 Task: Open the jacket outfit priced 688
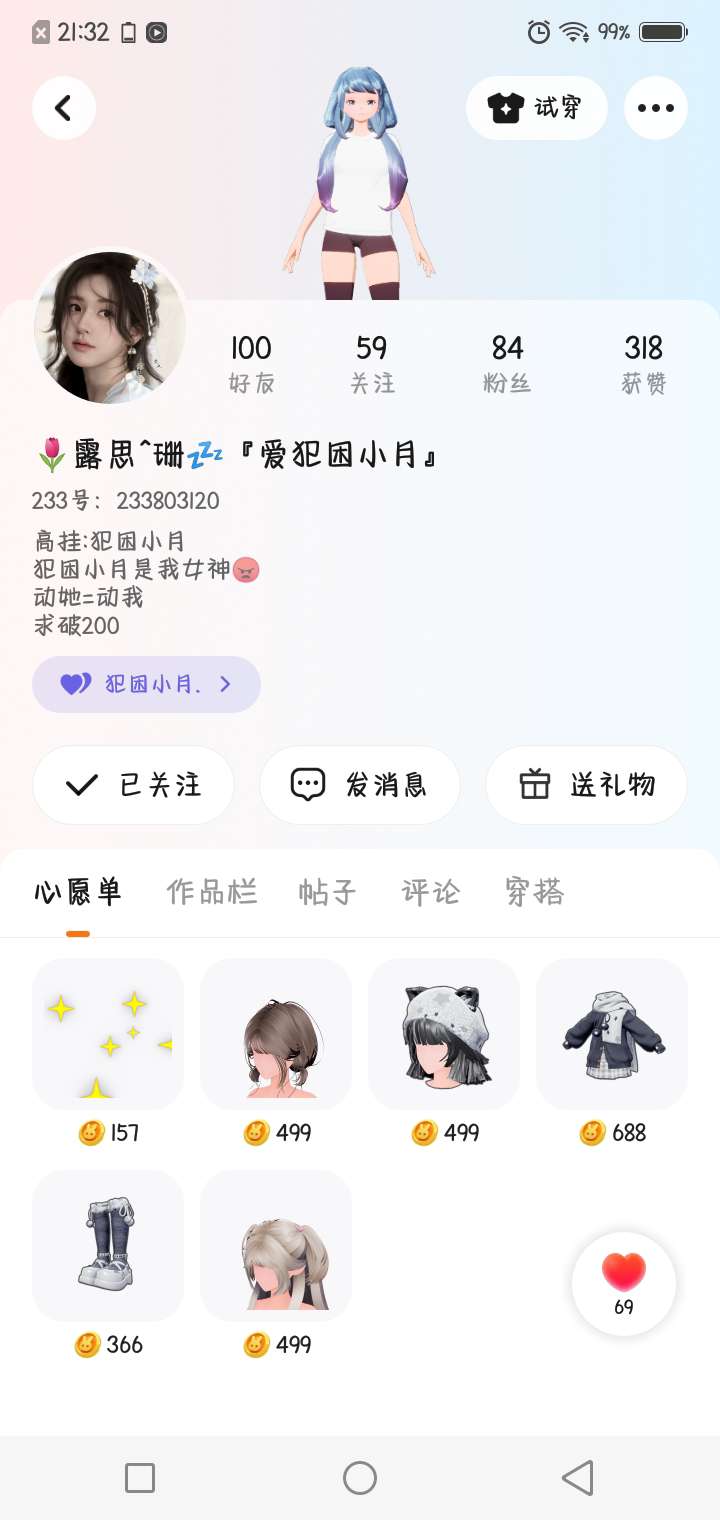(x=612, y=1034)
